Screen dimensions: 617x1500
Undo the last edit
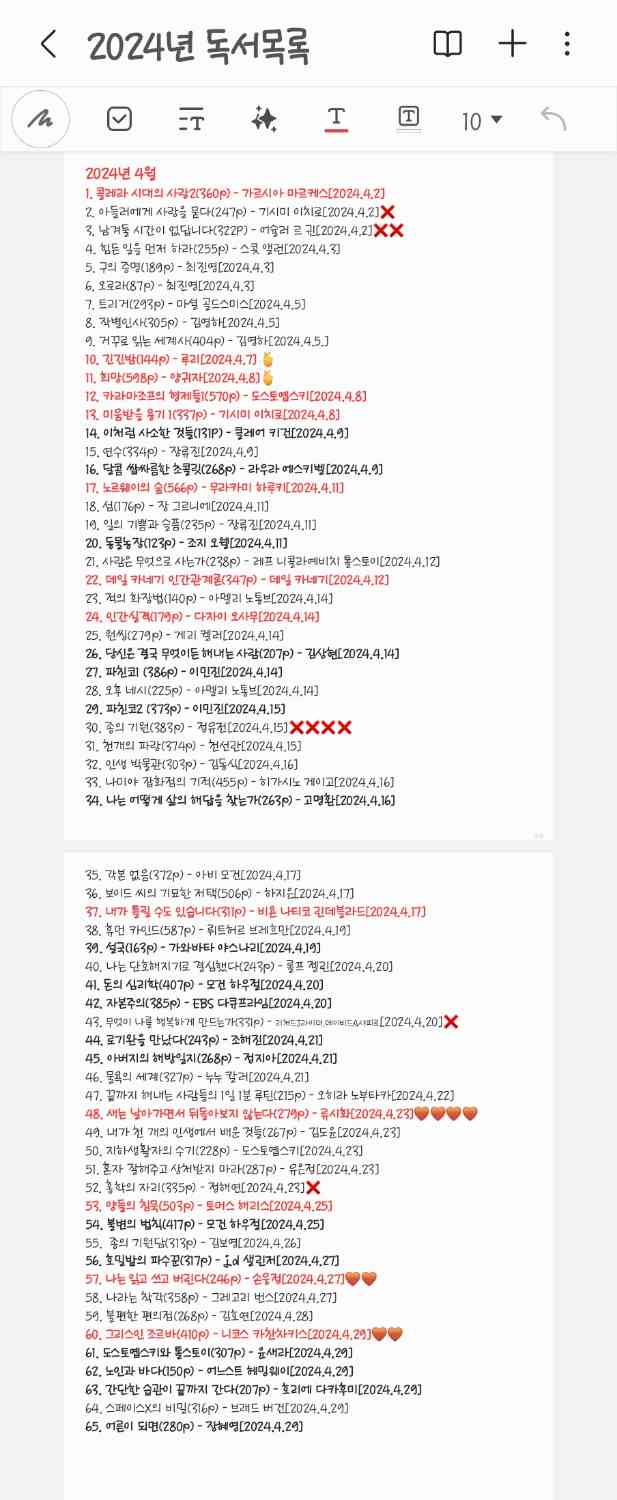point(553,120)
